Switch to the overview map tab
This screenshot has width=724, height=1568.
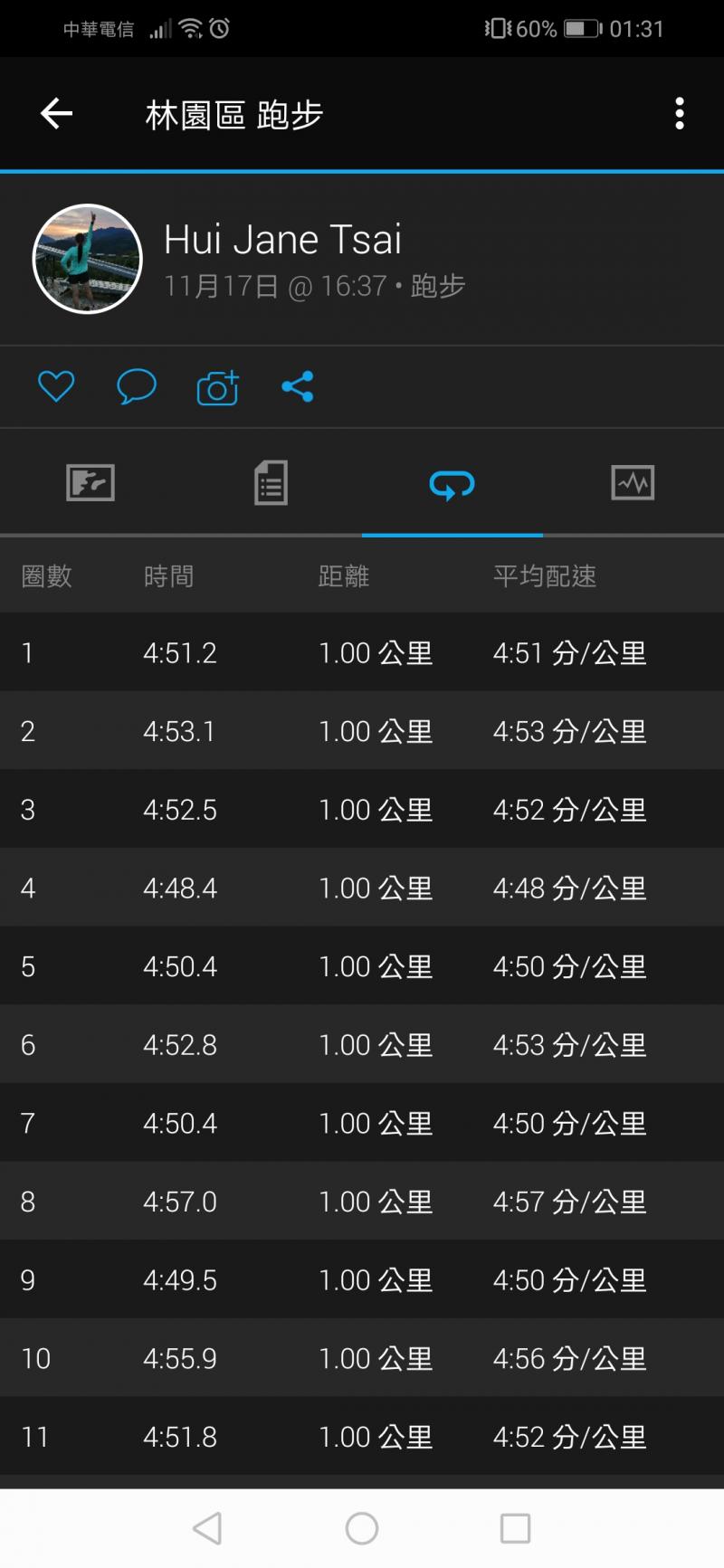(90, 483)
